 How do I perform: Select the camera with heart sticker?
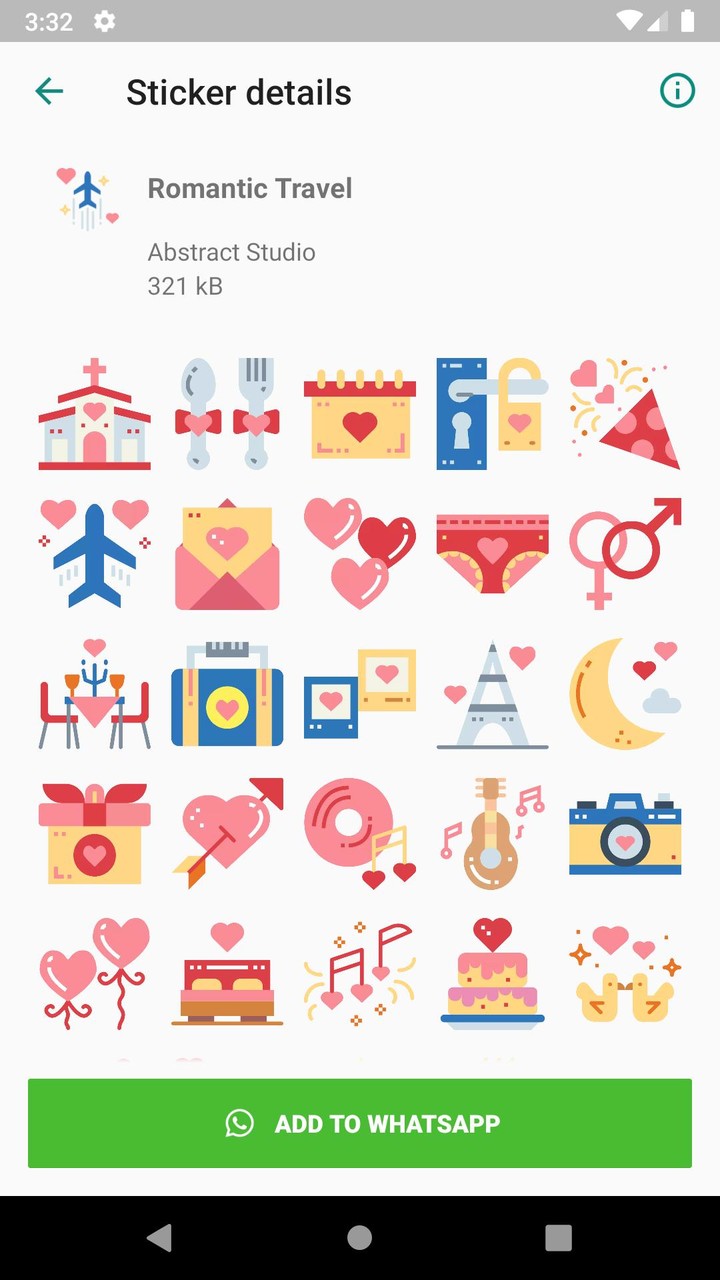[x=624, y=832]
